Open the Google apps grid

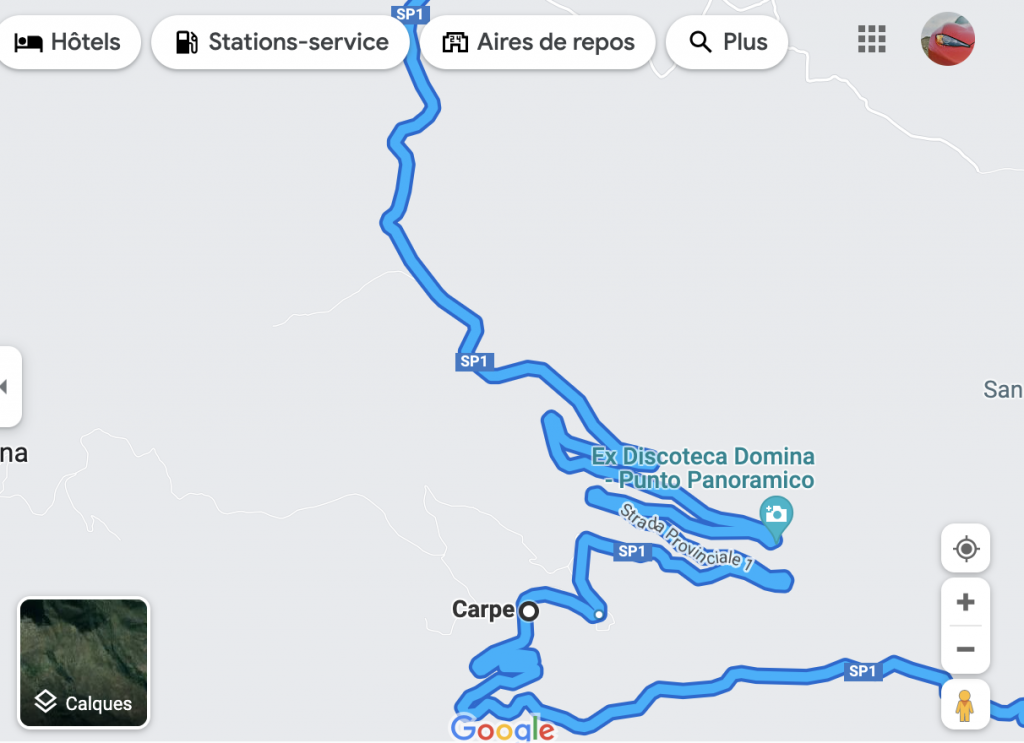pyautogui.click(x=872, y=40)
